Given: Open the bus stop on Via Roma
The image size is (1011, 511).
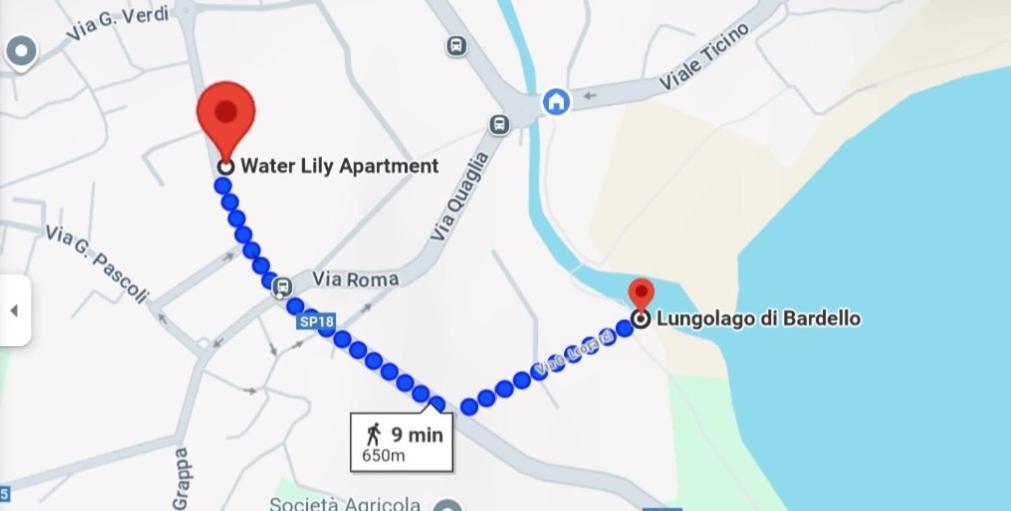Looking at the screenshot, I should tap(283, 286).
